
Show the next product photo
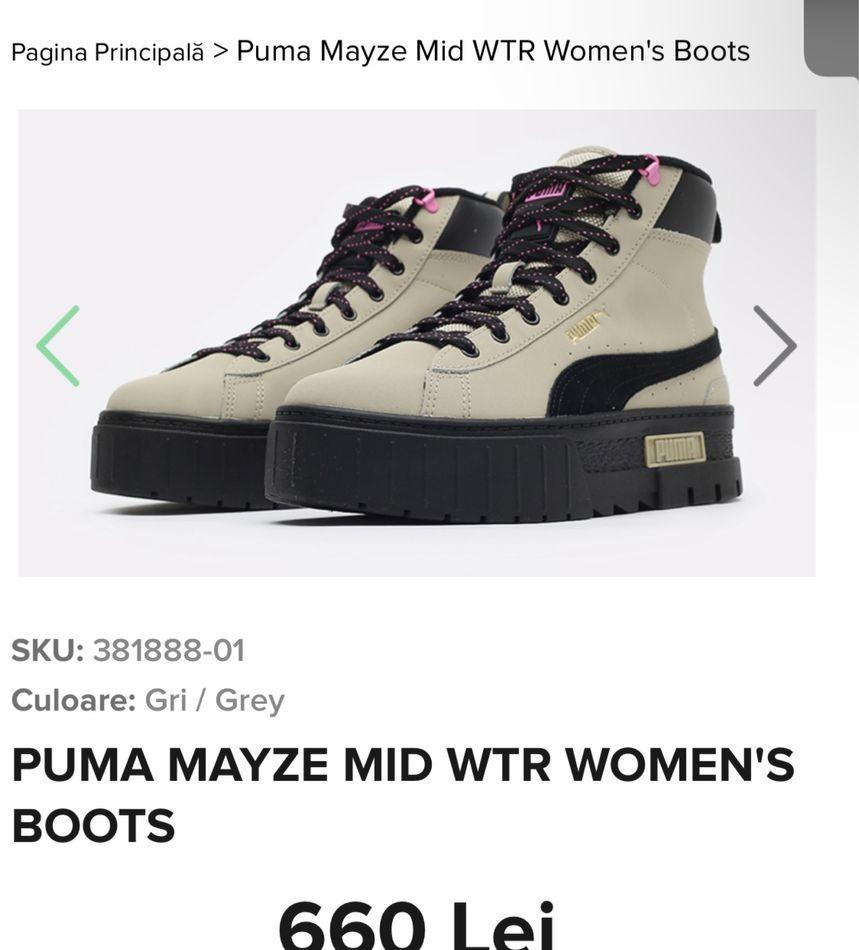[774, 346]
